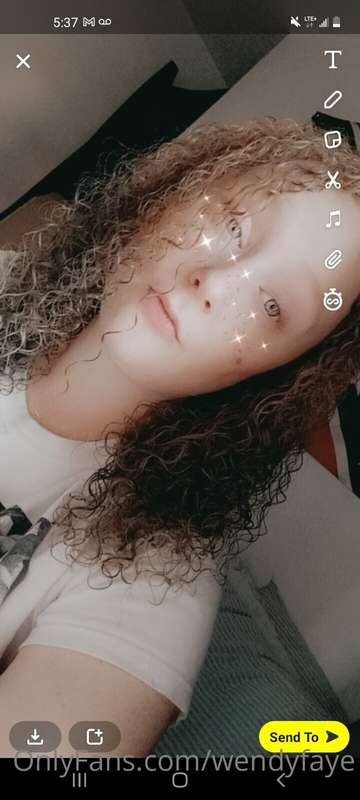Tap the system home button
Image resolution: width=360 pixels, height=800 pixels.
pos(180,780)
